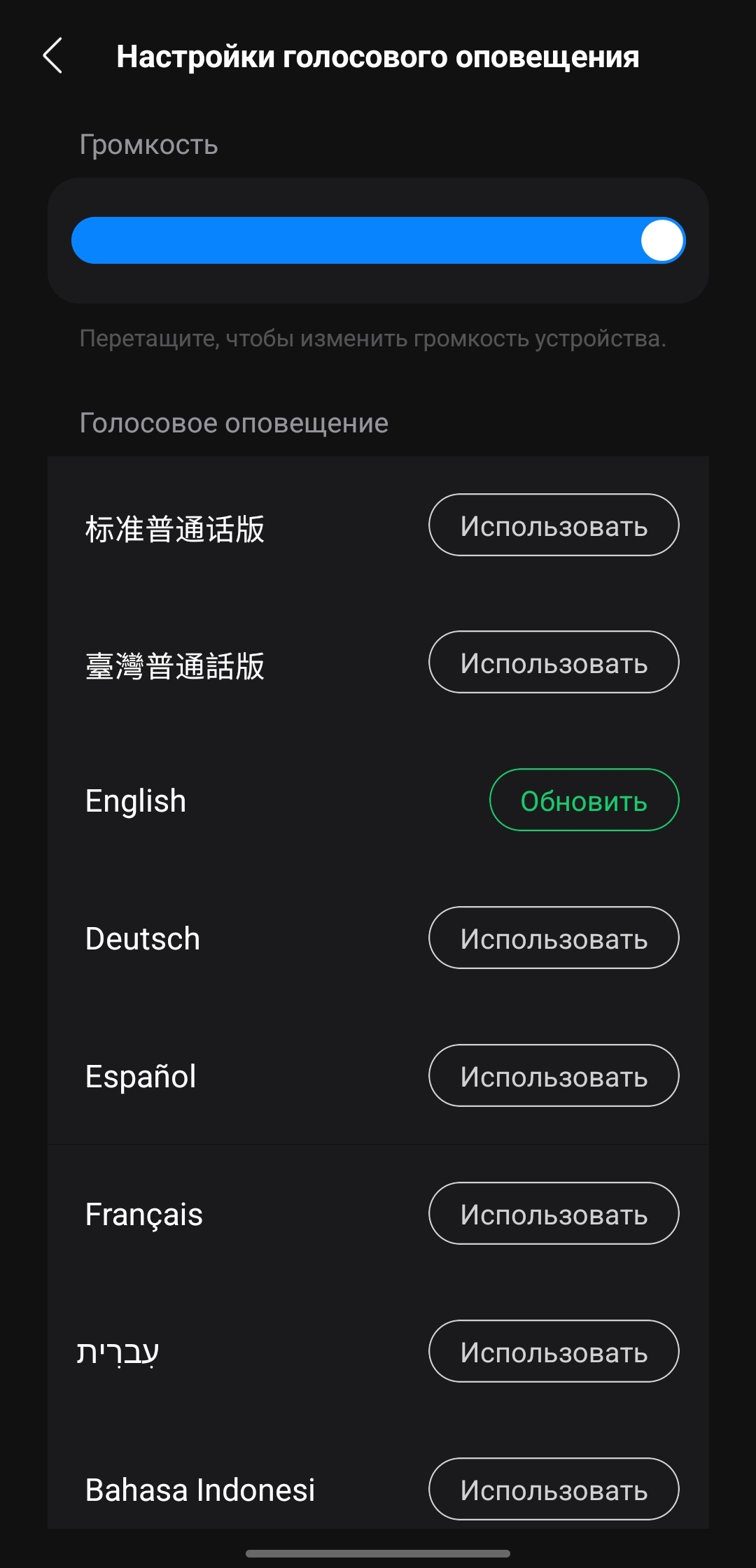The height and width of the screenshot is (1568, 756).
Task: Use the Bahasa Indonesia voice pack
Action: coord(553,1489)
